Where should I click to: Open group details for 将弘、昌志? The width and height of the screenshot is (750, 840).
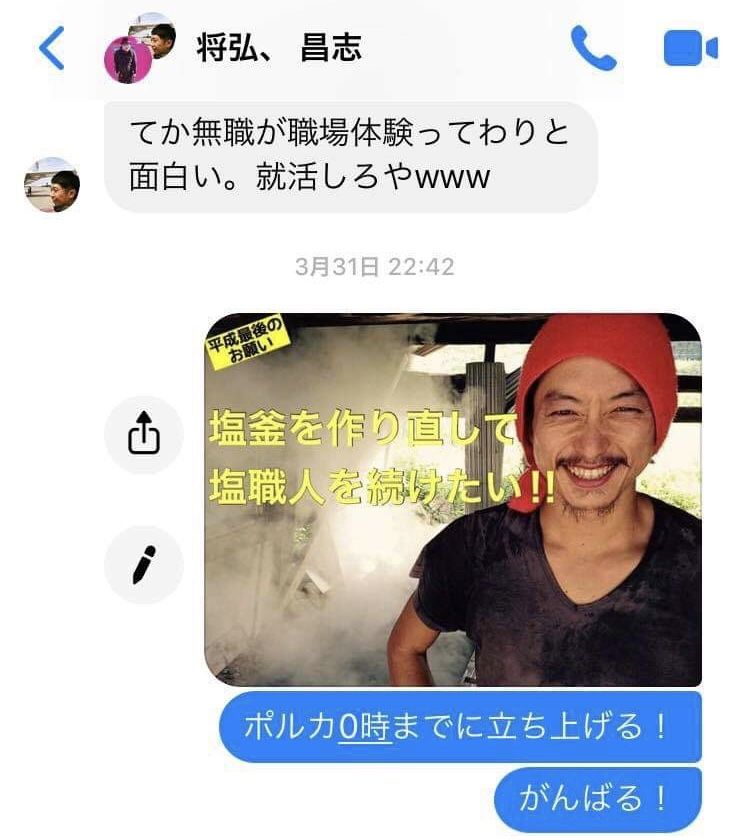click(x=278, y=48)
